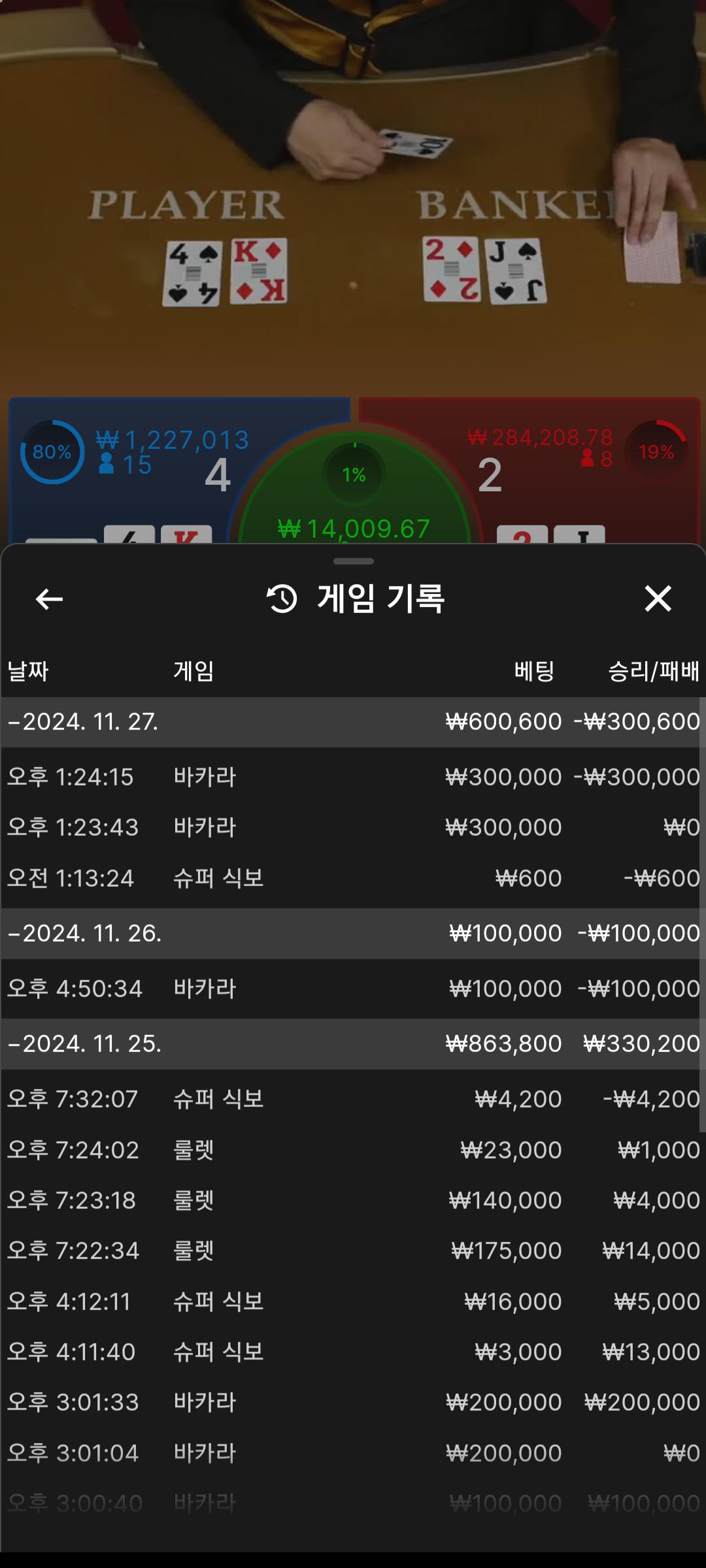Go back from the game history panel
This screenshot has height=1568, width=706.
pyautogui.click(x=49, y=598)
